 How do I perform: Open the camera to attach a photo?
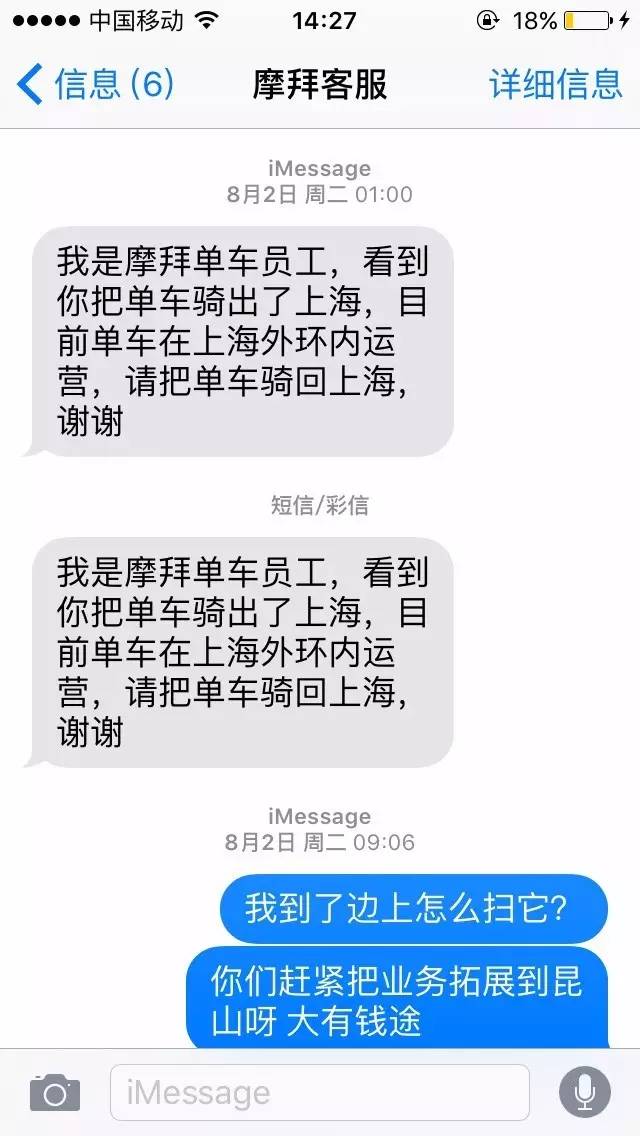(54, 1093)
